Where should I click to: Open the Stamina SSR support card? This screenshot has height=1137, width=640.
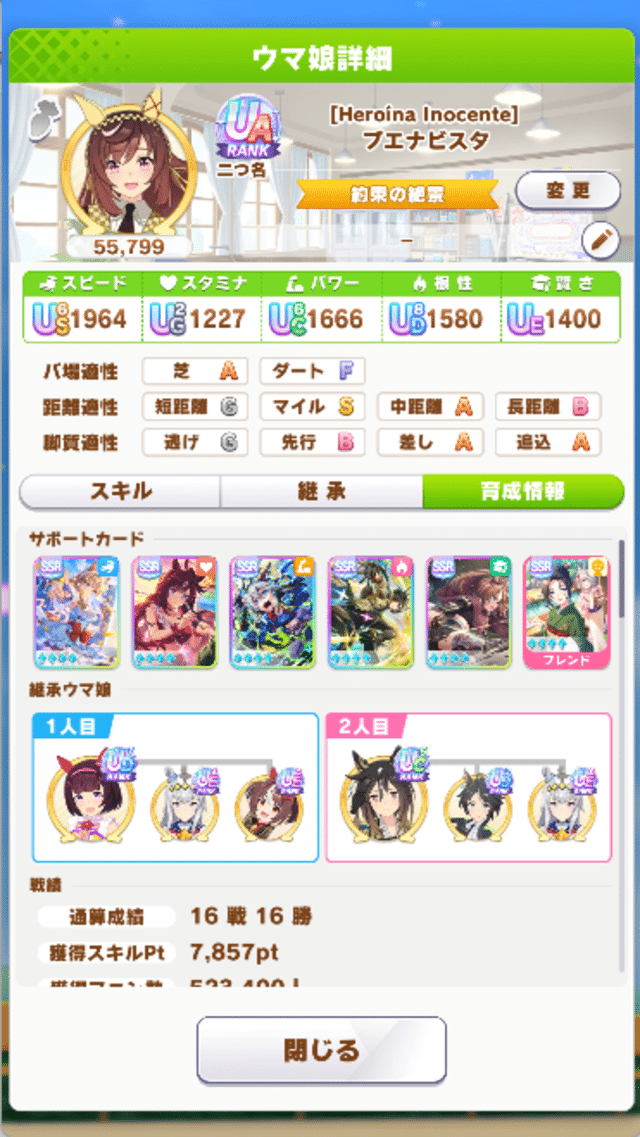175,611
